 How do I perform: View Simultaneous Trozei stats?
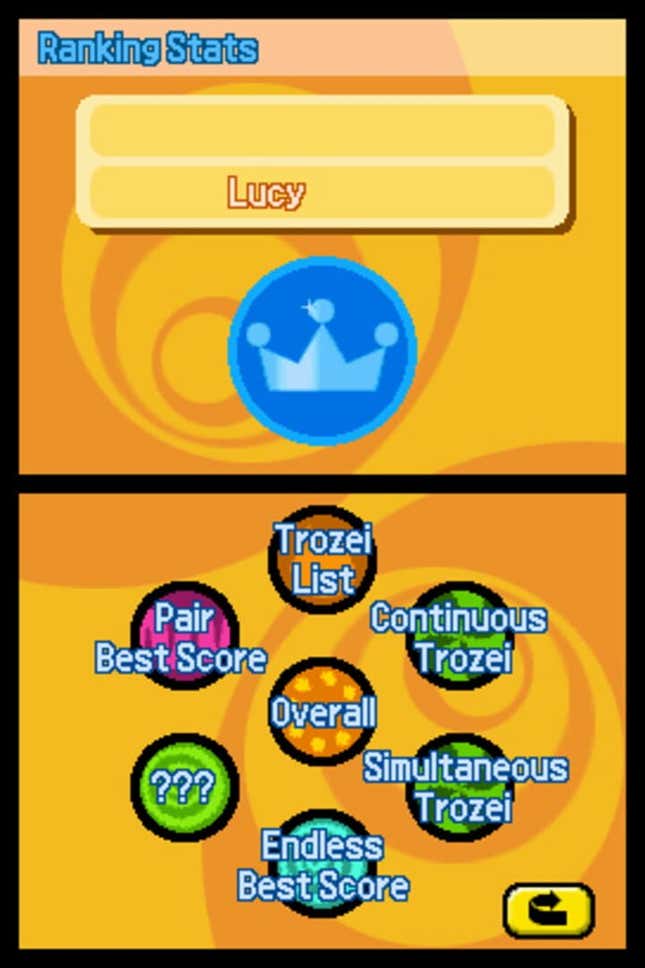point(459,787)
